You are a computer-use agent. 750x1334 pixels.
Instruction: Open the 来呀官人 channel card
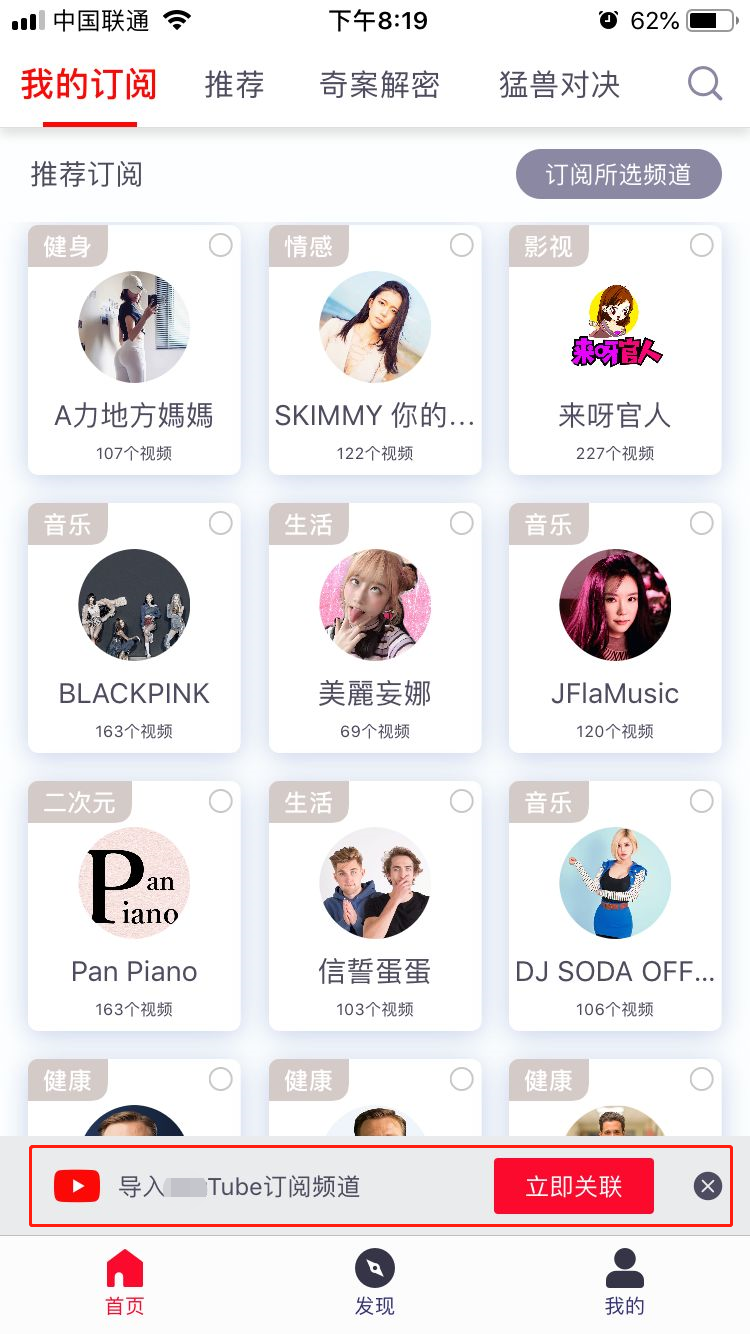[615, 350]
